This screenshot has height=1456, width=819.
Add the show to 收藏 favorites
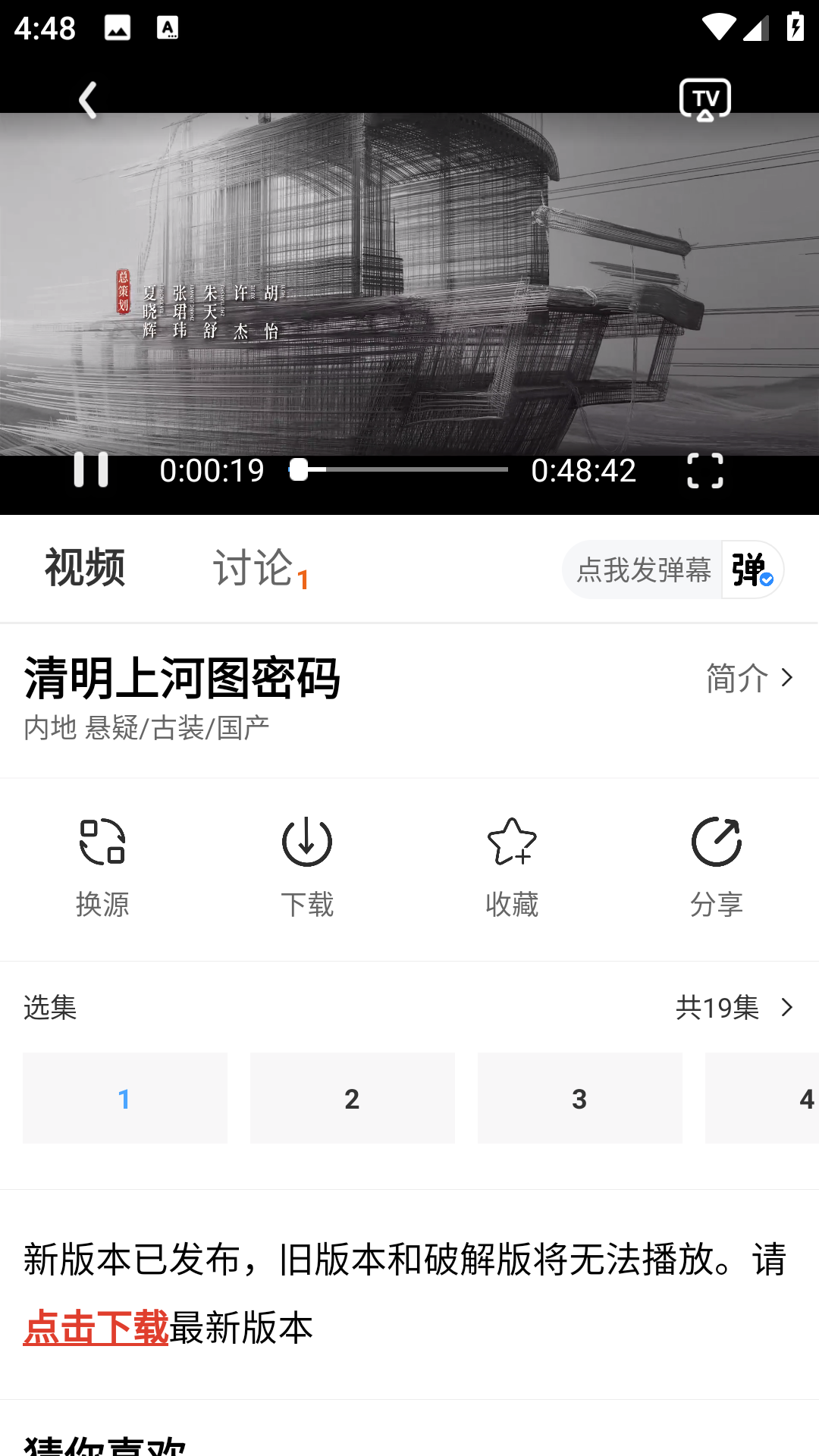[x=512, y=867]
